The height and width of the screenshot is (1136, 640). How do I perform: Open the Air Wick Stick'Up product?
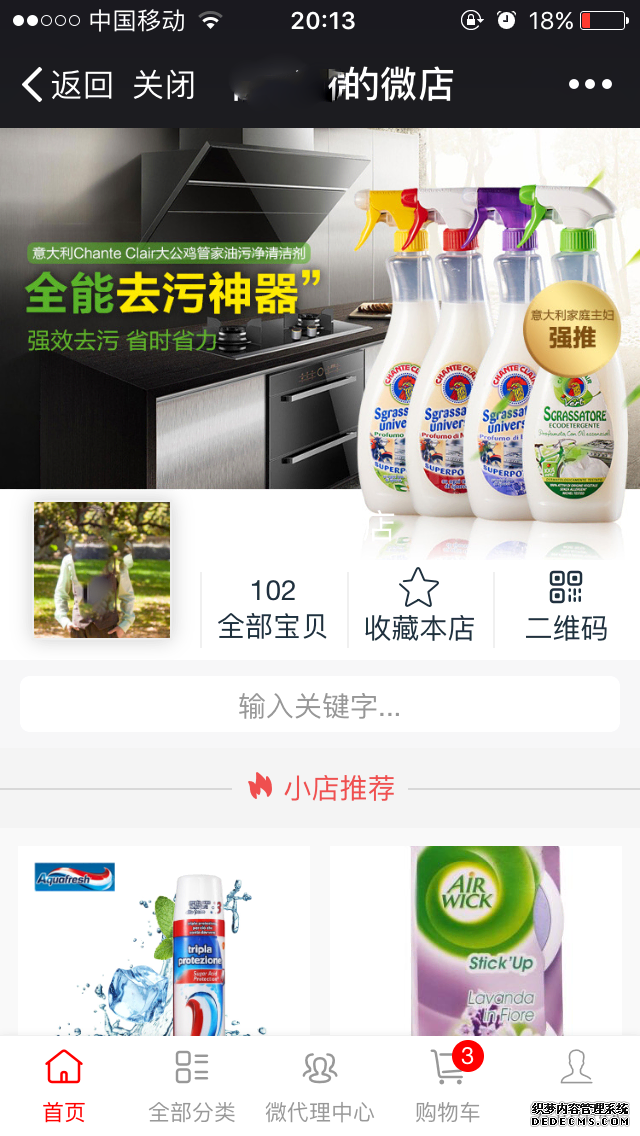click(x=476, y=940)
